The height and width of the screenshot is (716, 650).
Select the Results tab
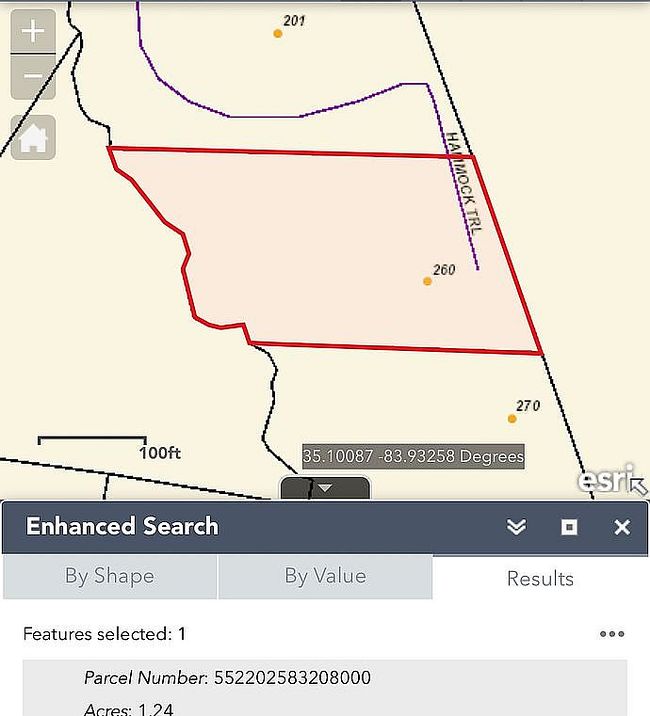[540, 578]
